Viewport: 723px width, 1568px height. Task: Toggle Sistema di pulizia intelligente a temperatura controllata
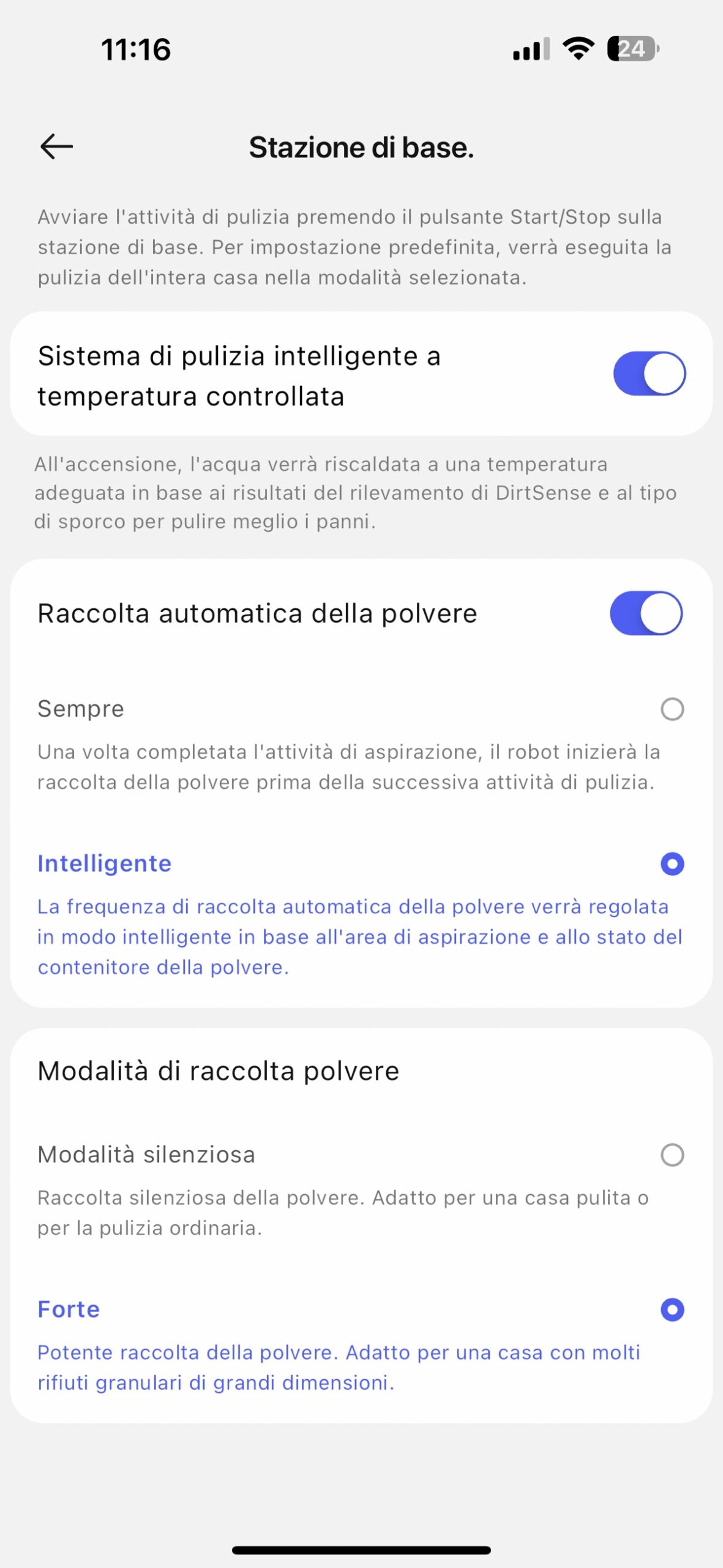649,374
